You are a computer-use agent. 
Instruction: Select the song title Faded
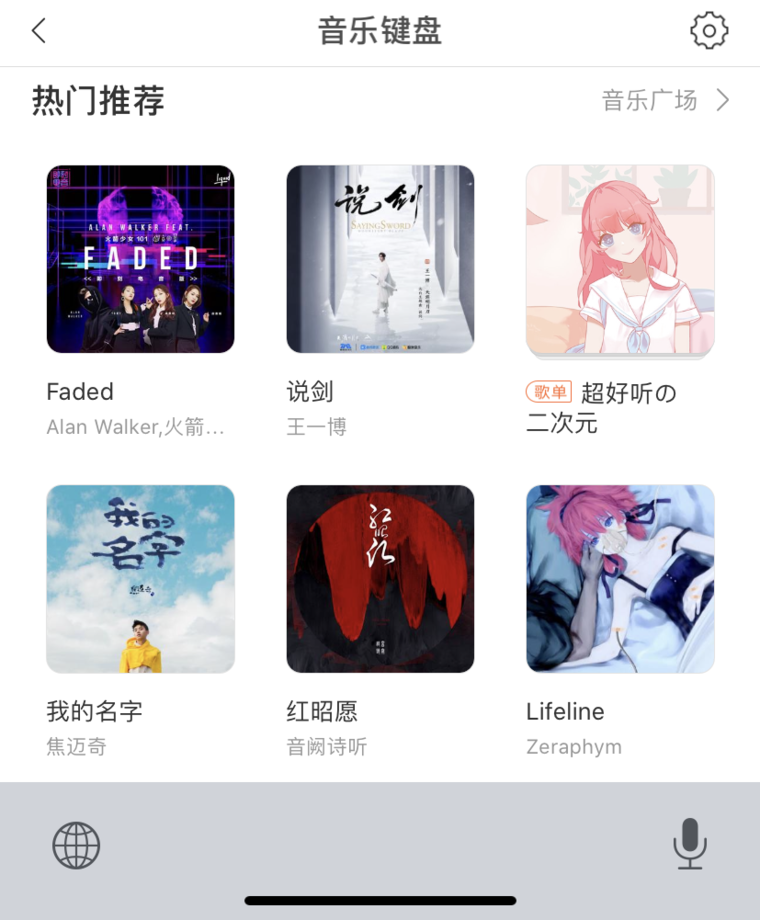[80, 392]
